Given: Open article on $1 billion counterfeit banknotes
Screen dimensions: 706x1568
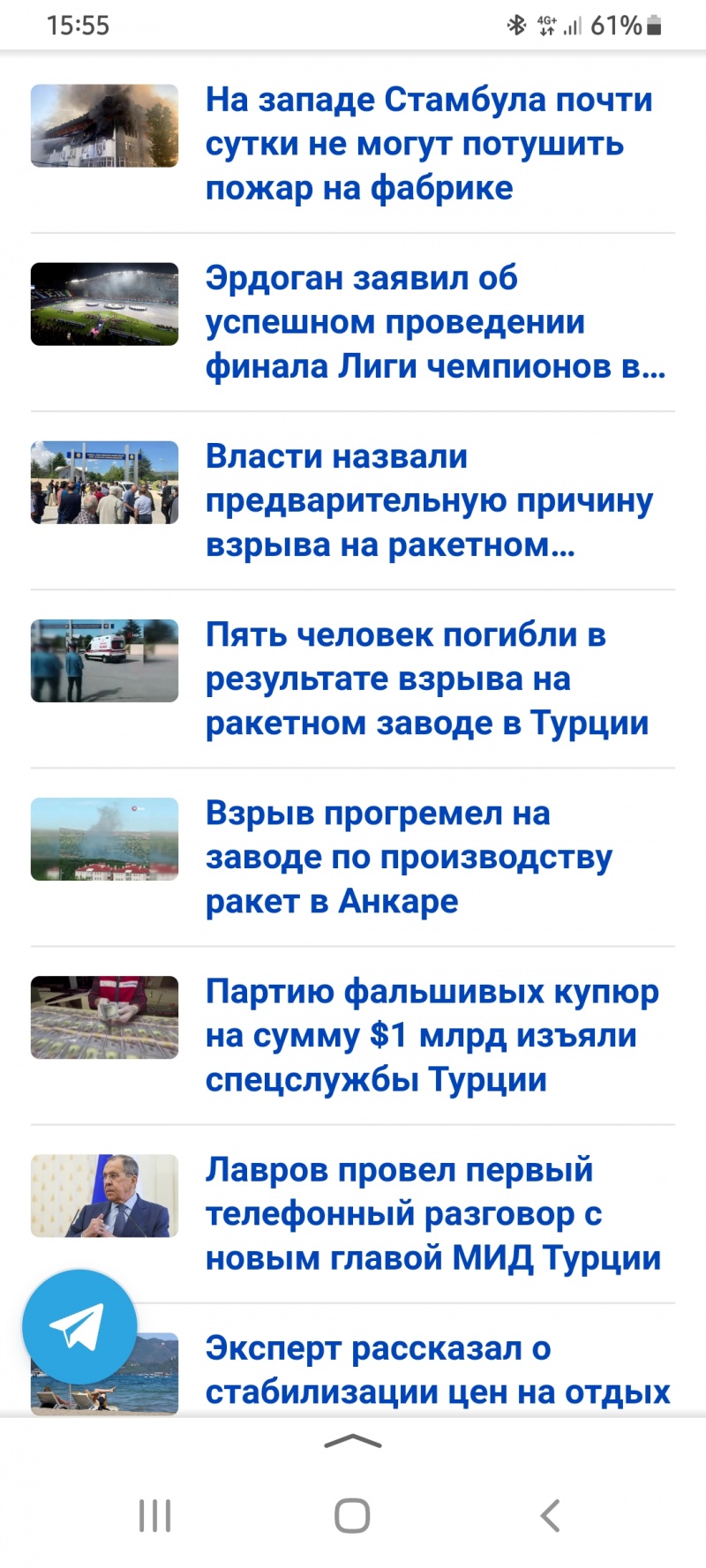Looking at the screenshot, I should pos(432,1035).
